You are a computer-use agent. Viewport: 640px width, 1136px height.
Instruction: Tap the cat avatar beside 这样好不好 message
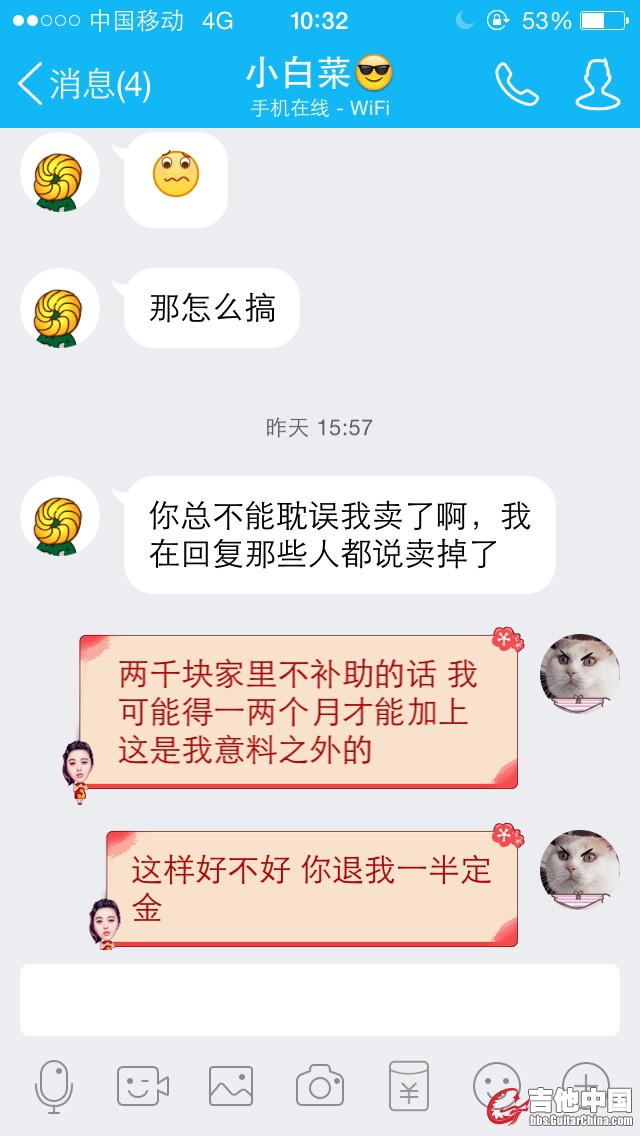pos(579,870)
